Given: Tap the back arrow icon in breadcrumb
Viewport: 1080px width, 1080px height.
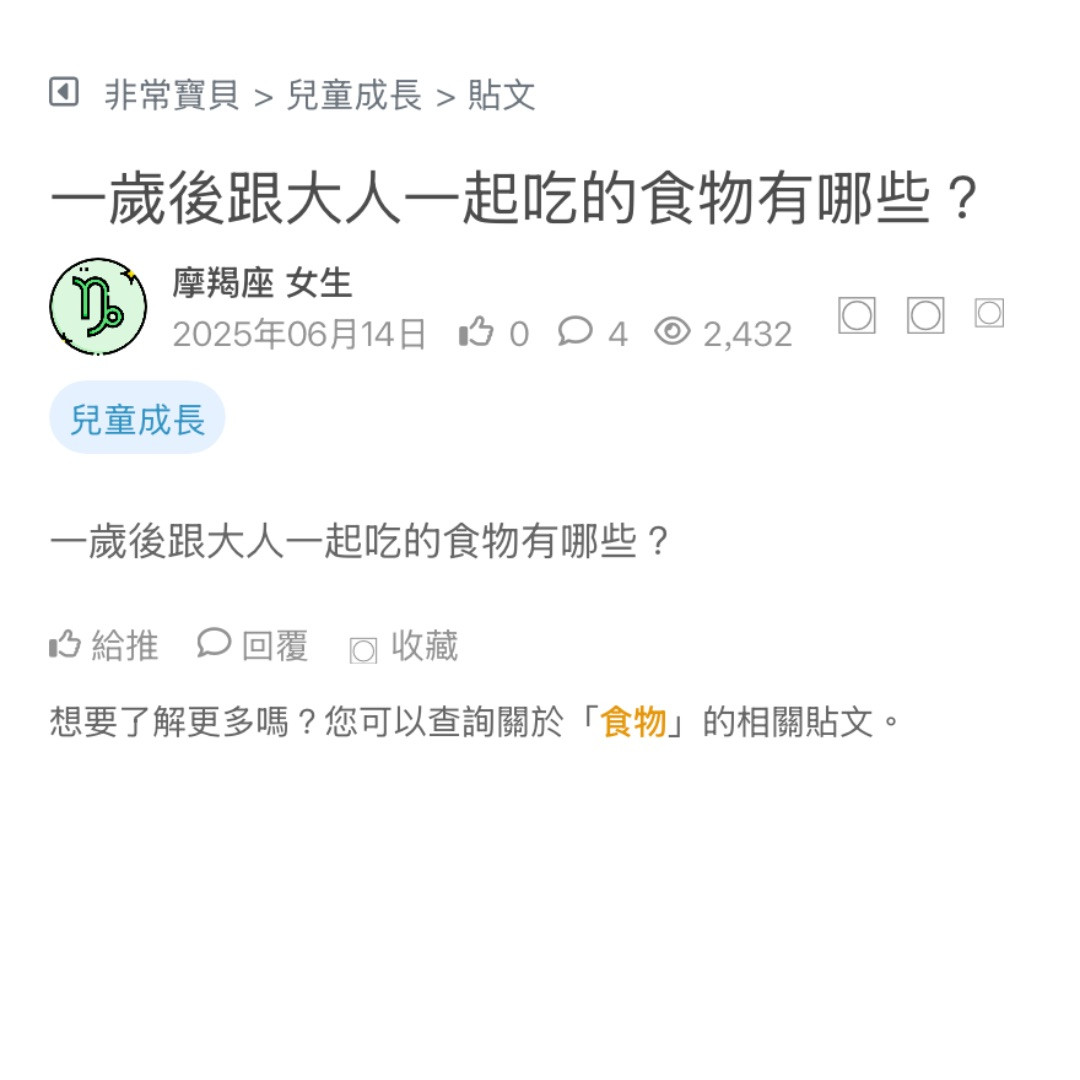Looking at the screenshot, I should point(64,93).
